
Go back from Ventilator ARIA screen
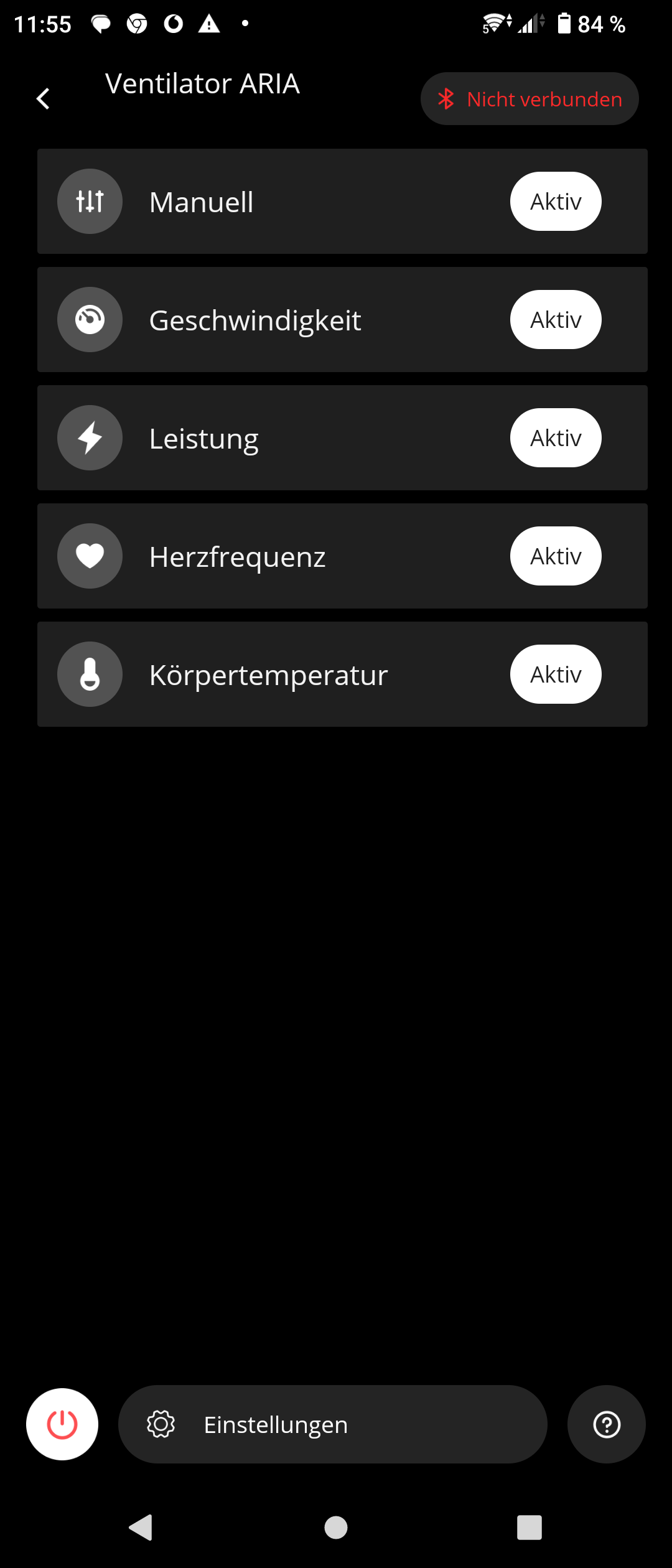(x=43, y=98)
